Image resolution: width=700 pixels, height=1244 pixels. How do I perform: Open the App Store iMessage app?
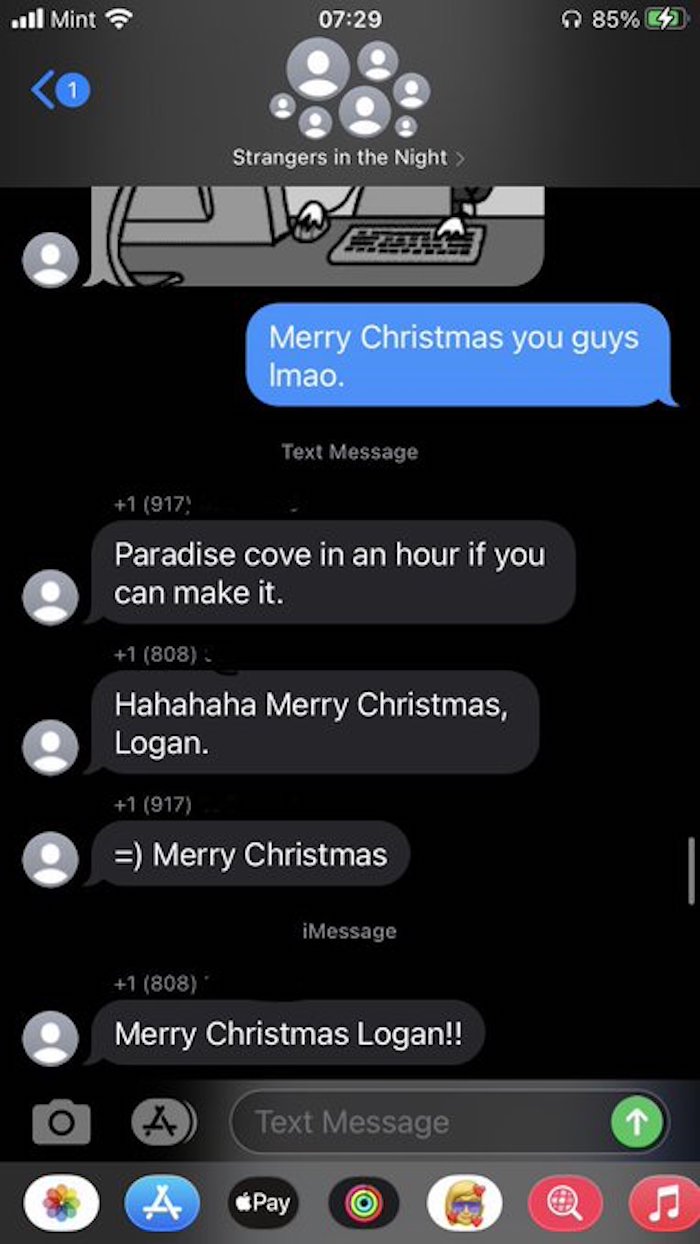[163, 1203]
